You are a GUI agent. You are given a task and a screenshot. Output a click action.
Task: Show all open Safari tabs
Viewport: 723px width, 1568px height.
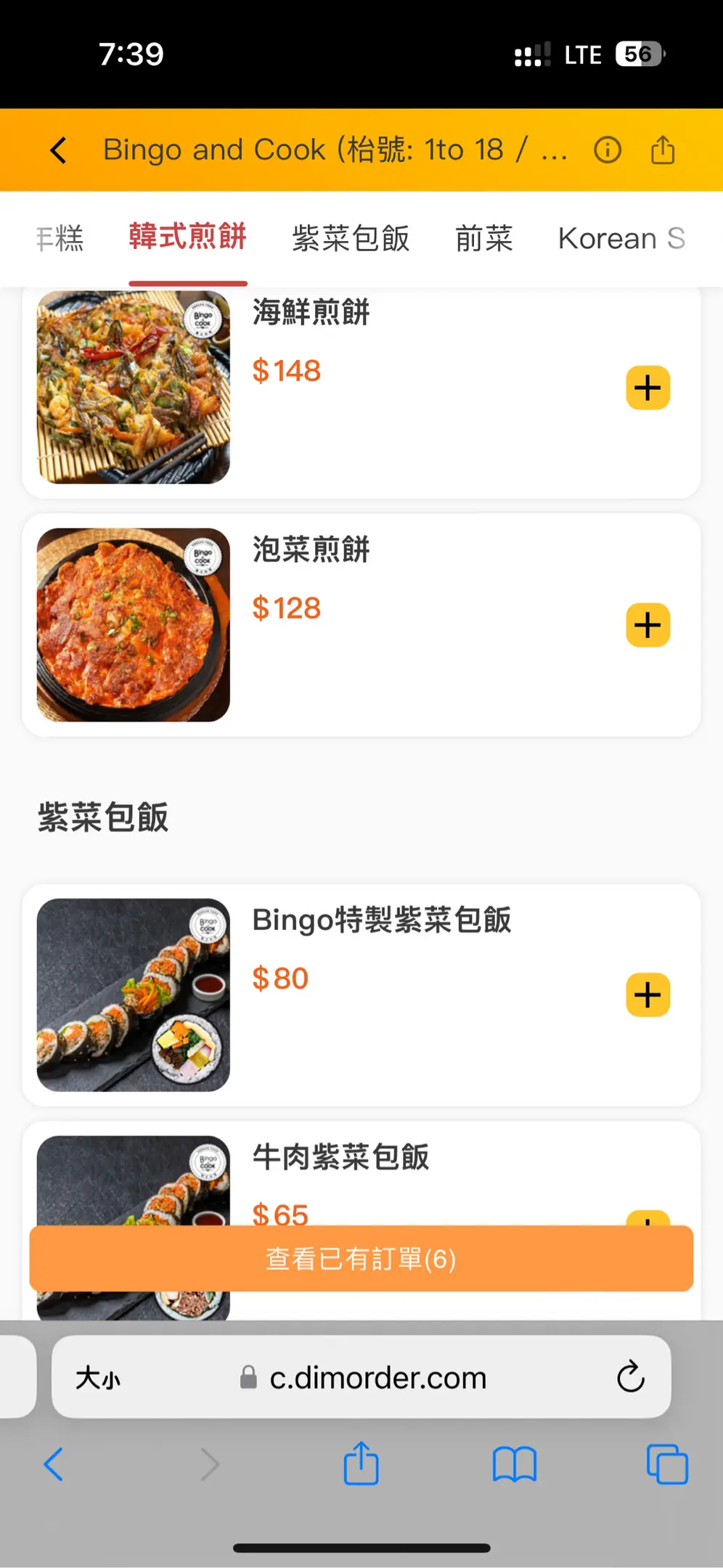(x=666, y=1464)
